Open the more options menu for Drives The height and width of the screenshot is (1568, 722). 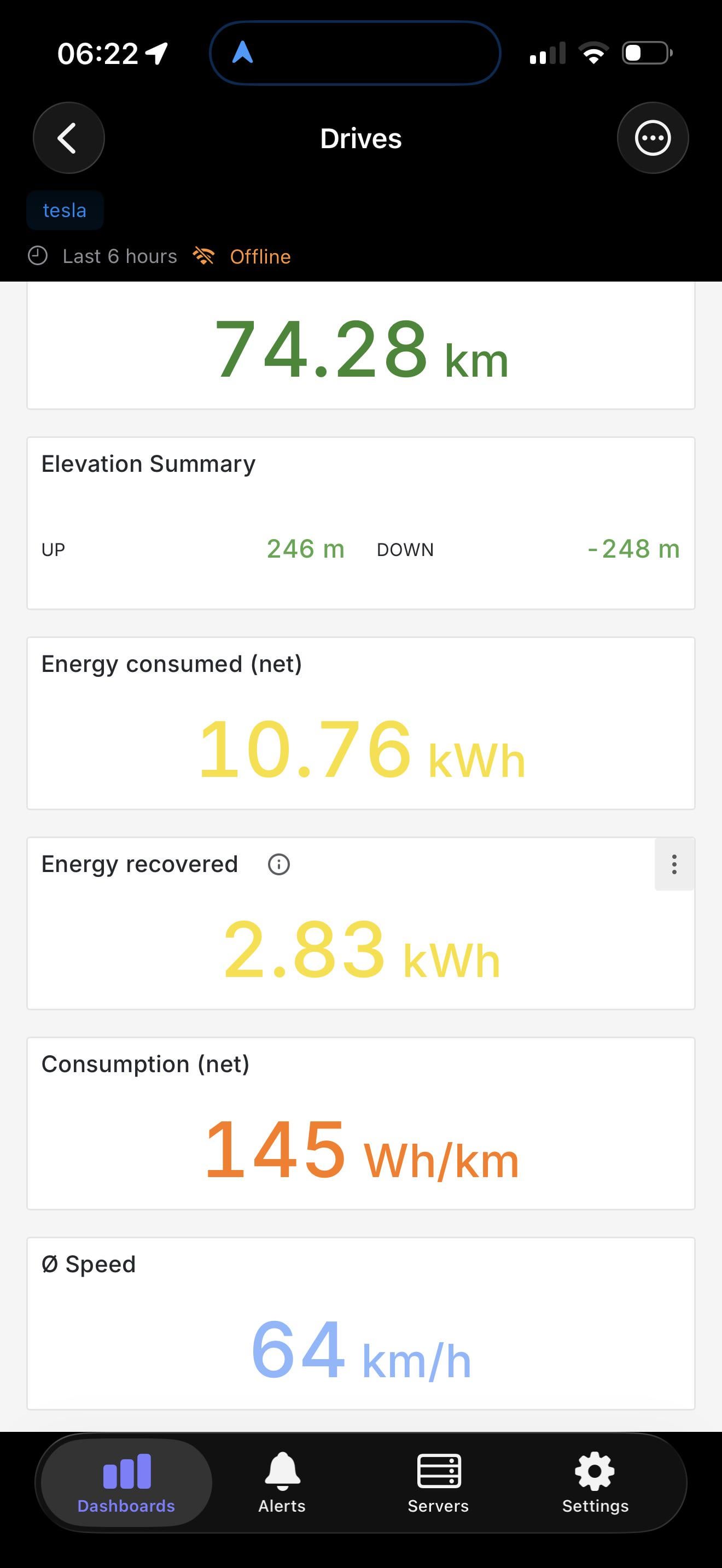[x=653, y=138]
